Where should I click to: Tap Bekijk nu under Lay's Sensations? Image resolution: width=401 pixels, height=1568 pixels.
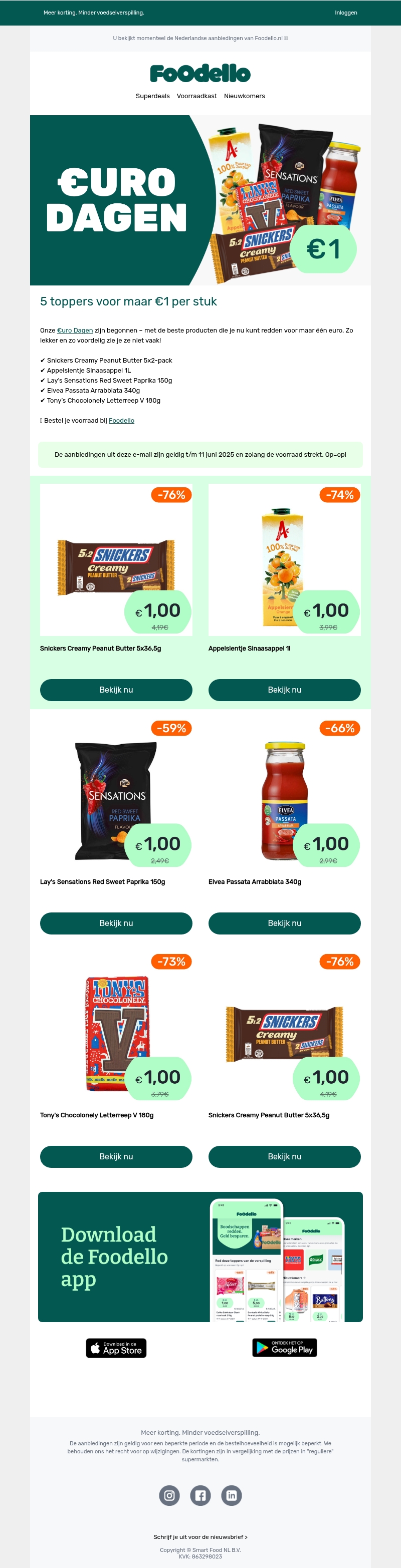tap(116, 923)
